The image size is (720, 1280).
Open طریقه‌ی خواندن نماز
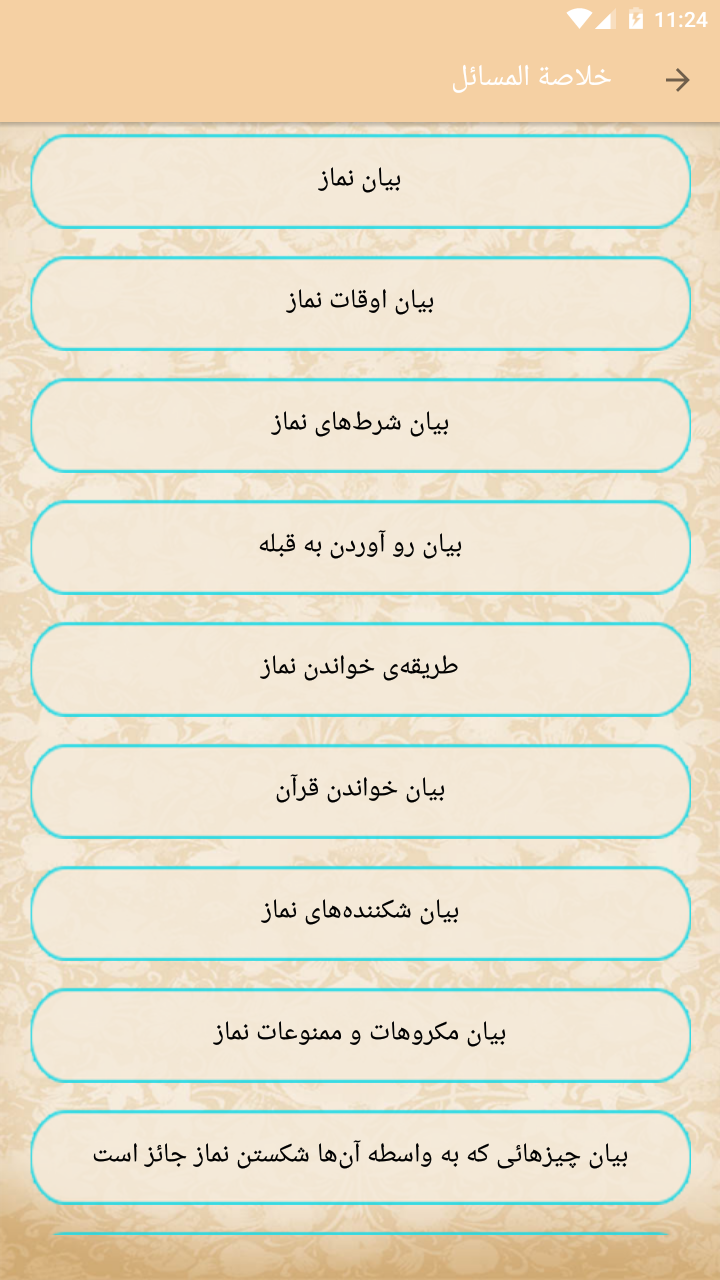360,669
